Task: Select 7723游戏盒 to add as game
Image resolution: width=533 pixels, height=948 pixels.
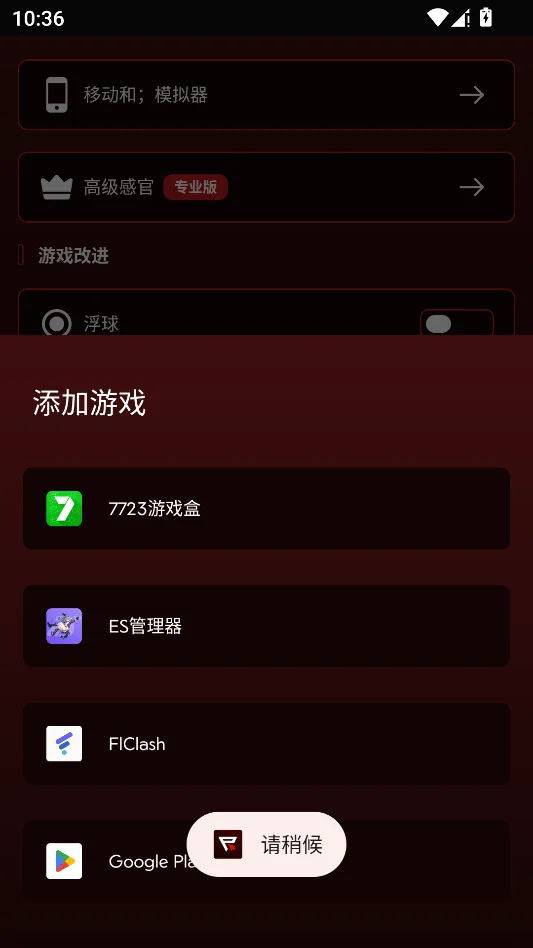Action: click(x=266, y=508)
